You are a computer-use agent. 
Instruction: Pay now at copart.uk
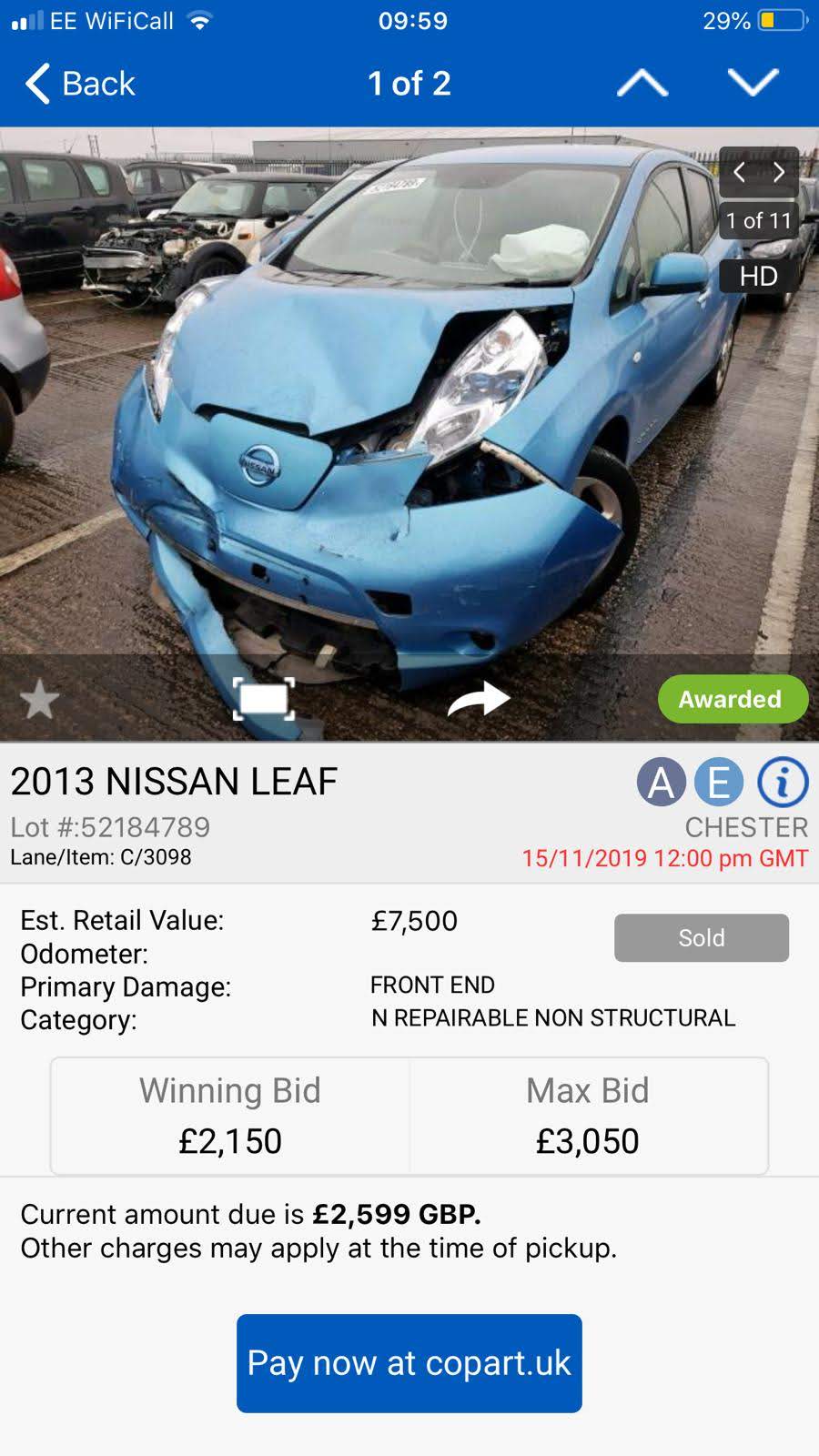409,1363
